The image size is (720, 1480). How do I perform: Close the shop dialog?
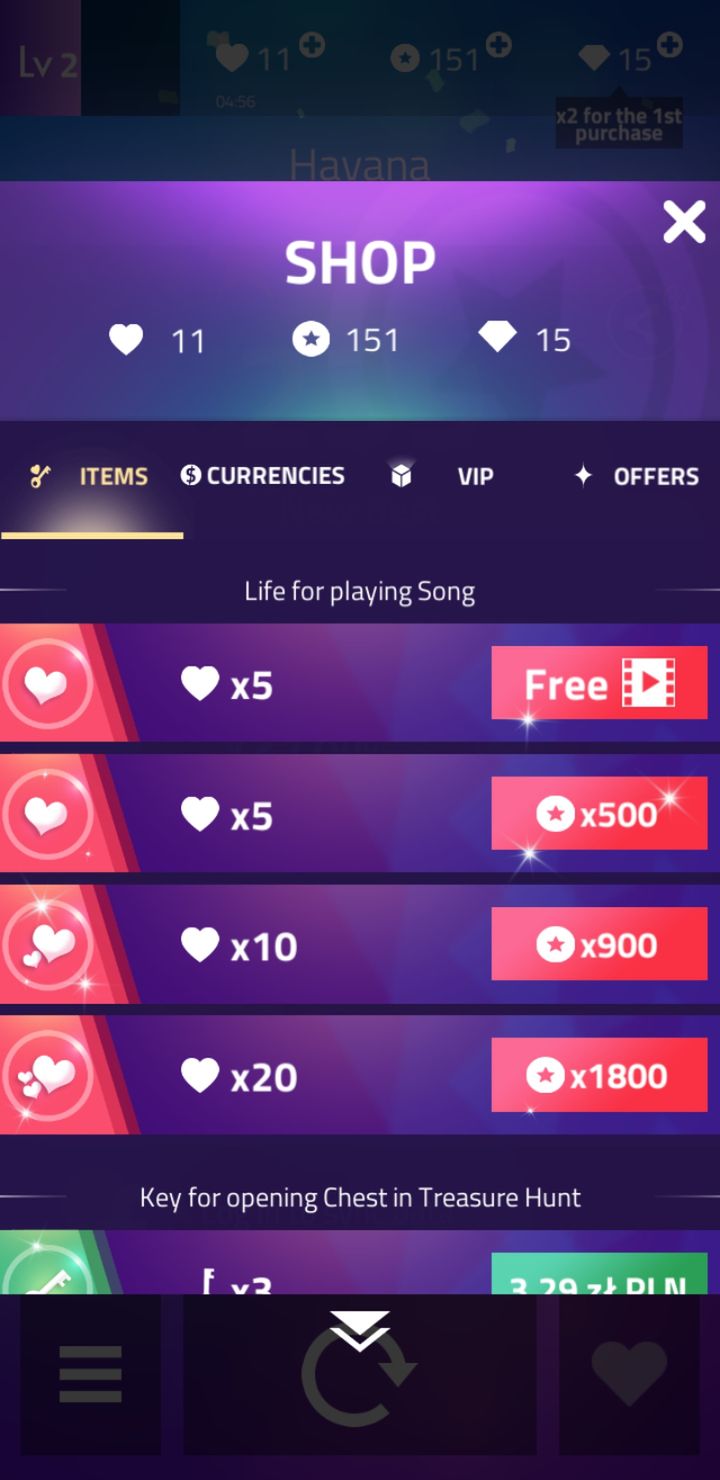(684, 222)
